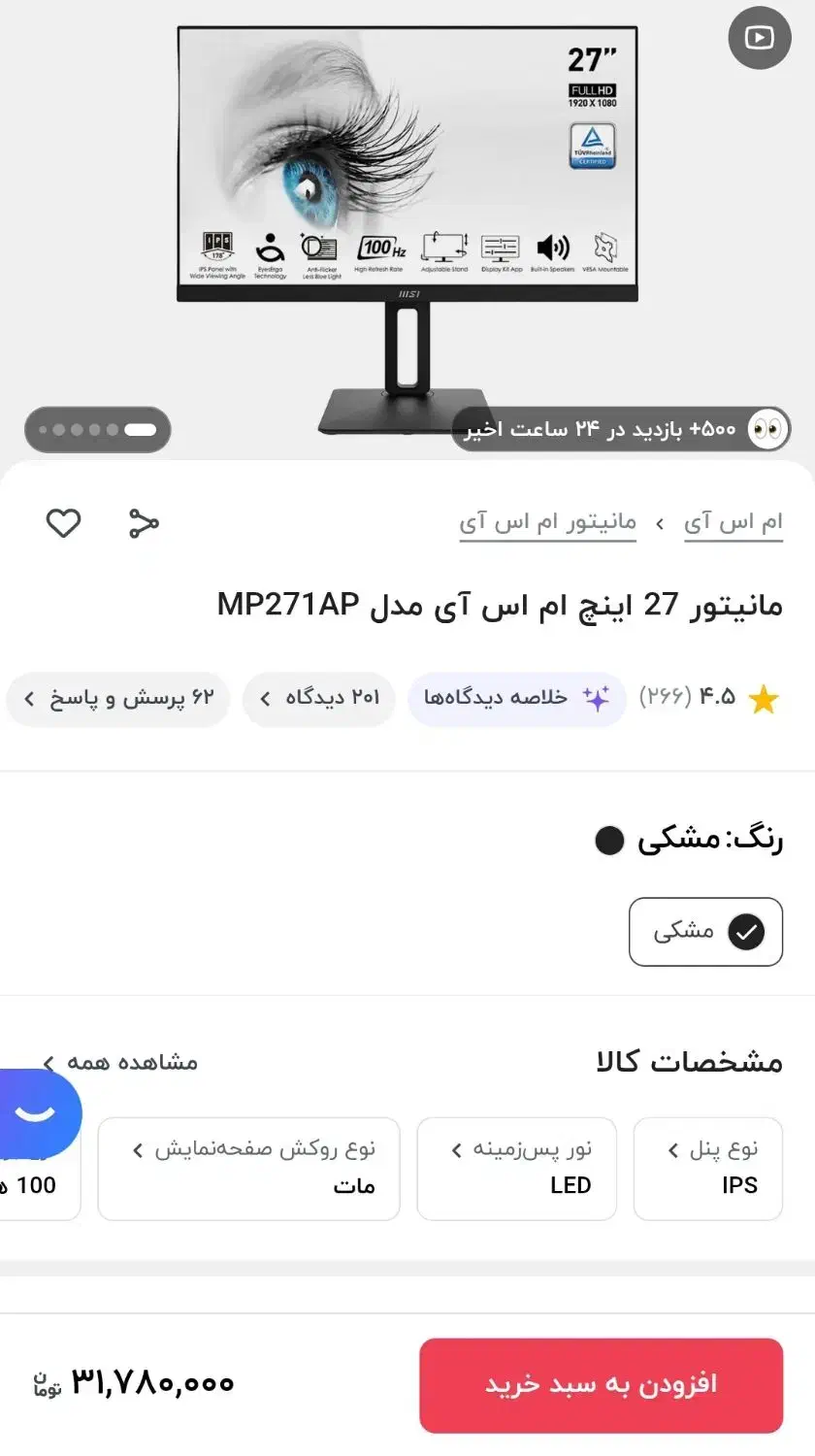Tap the image gallery page indicator

pyautogui.click(x=97, y=429)
